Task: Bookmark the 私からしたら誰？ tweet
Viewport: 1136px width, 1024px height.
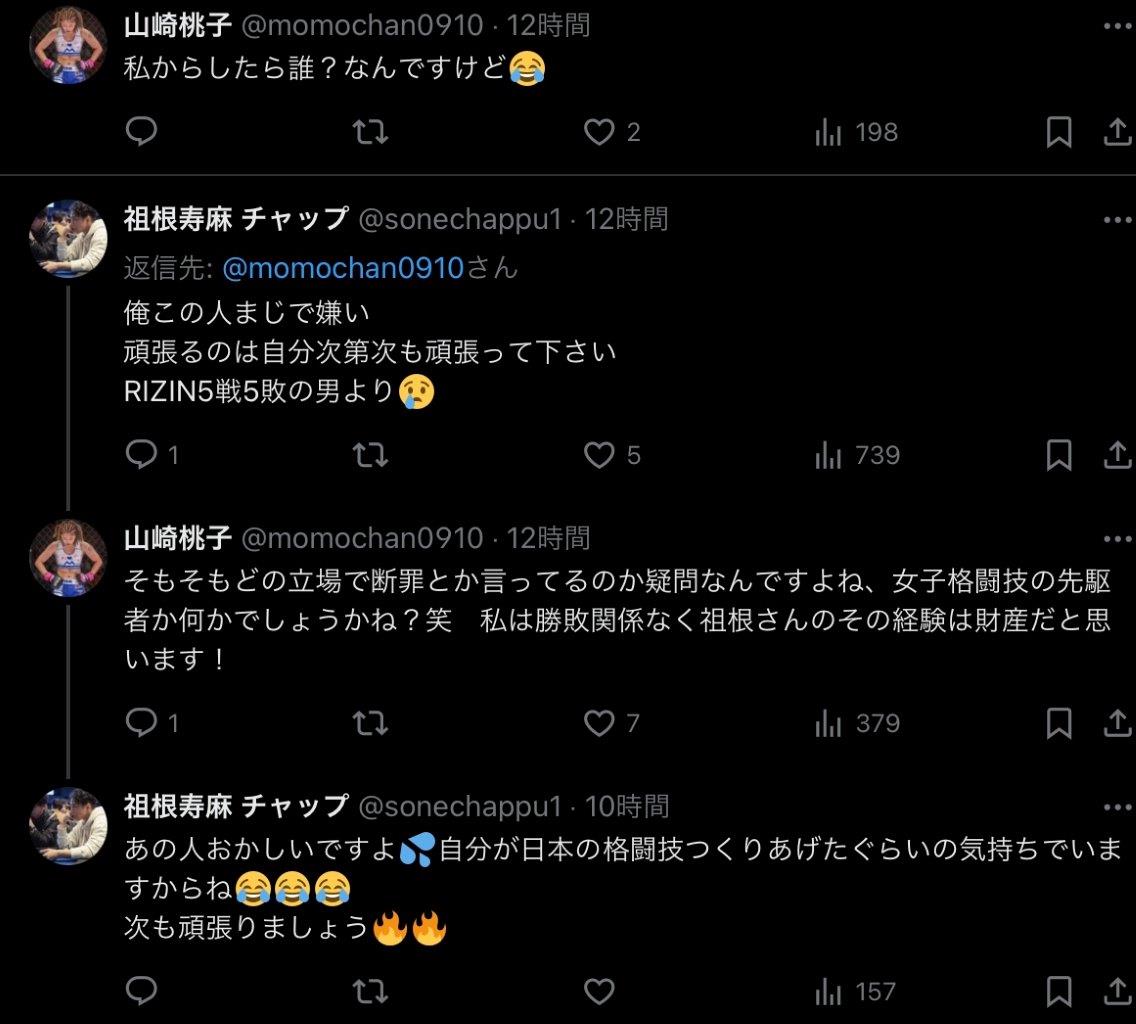Action: point(1058,132)
